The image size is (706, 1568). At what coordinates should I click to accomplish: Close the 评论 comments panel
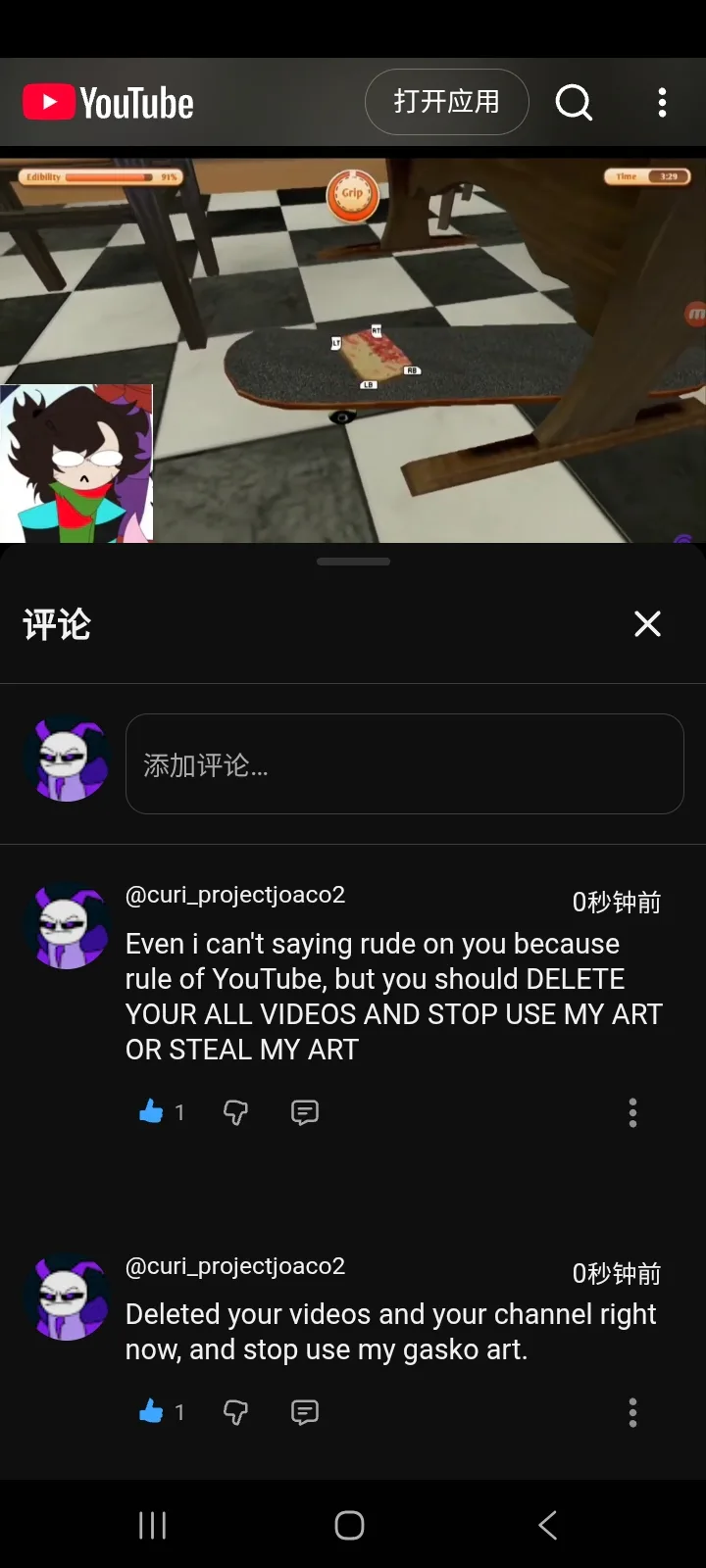pyautogui.click(x=647, y=623)
